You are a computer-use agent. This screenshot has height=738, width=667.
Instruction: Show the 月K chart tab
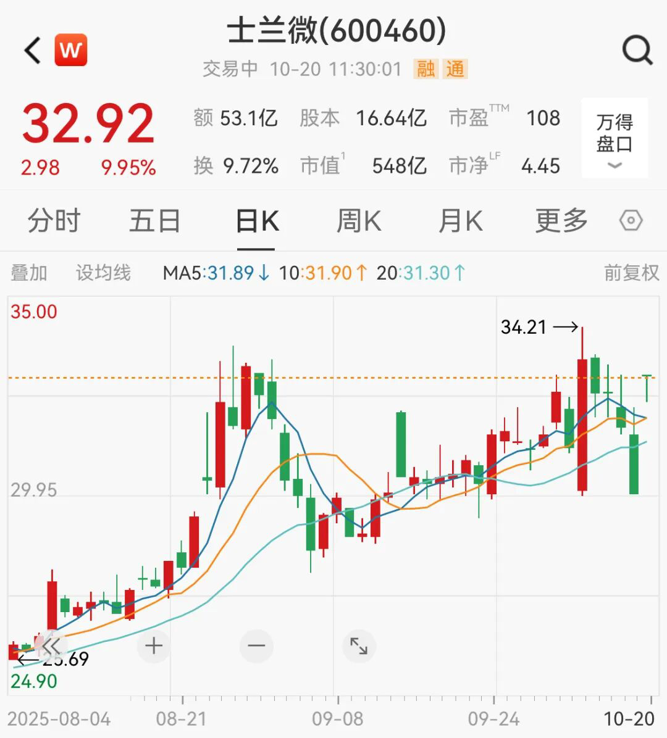(x=460, y=220)
